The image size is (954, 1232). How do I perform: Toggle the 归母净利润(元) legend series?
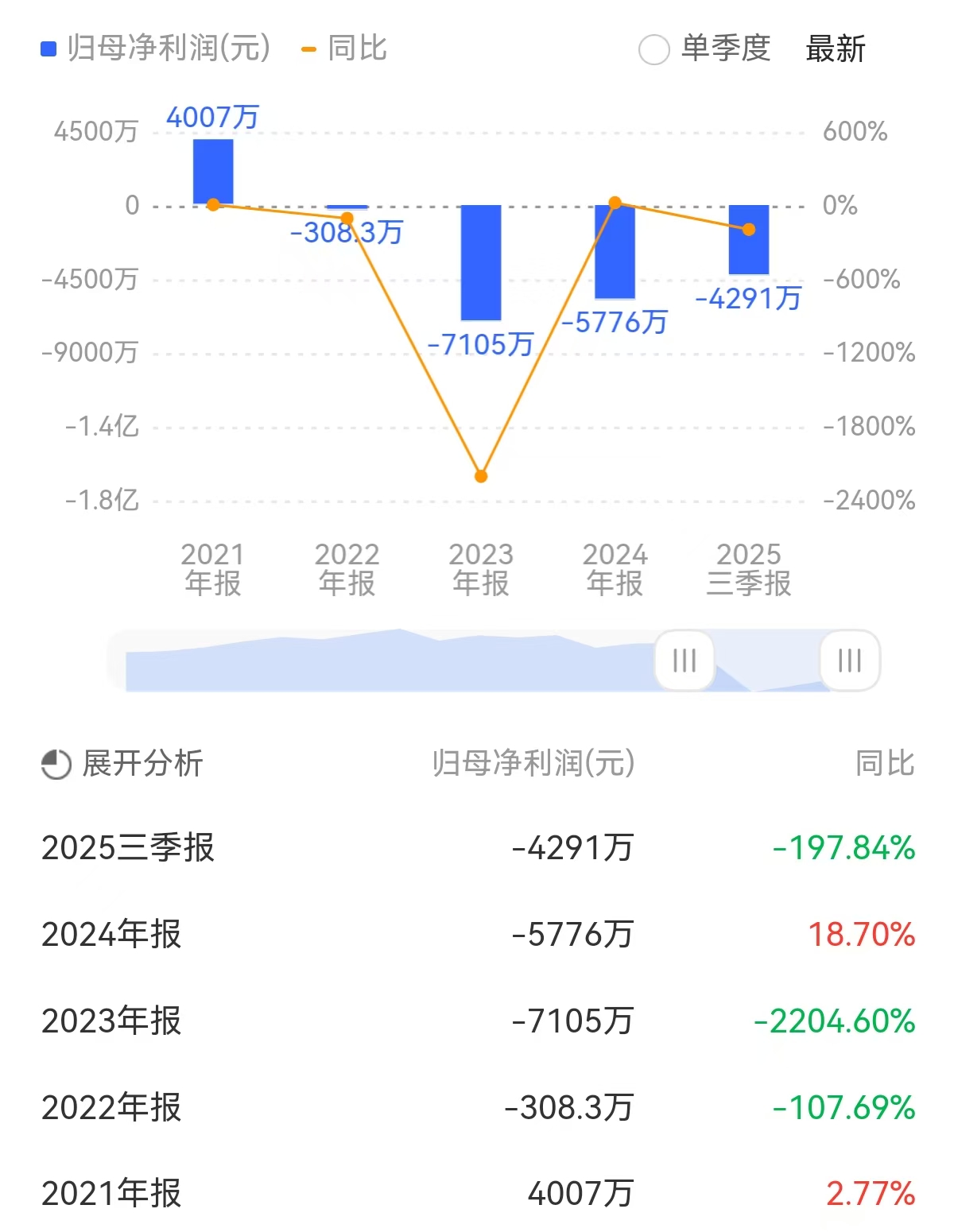tap(156, 48)
